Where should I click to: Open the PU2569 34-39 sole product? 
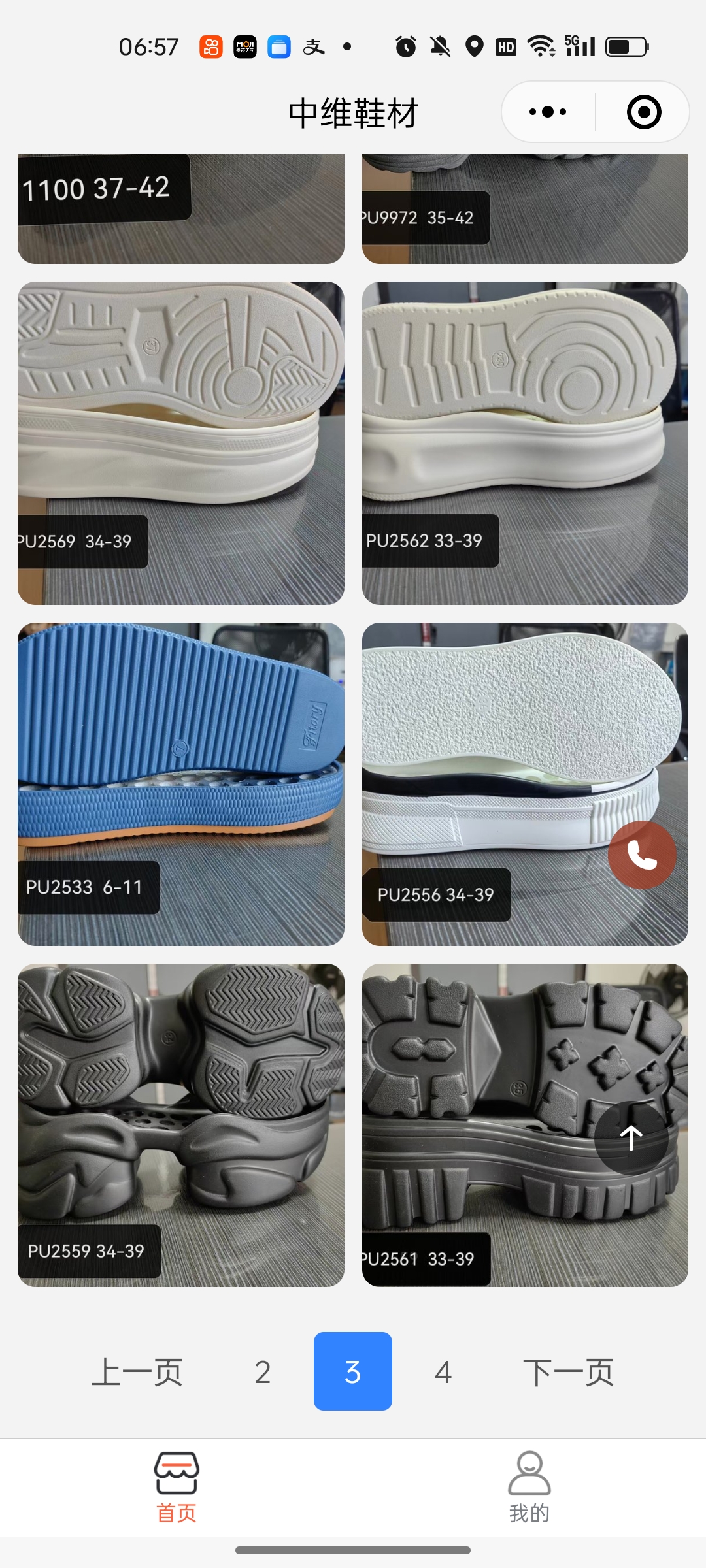tap(180, 442)
